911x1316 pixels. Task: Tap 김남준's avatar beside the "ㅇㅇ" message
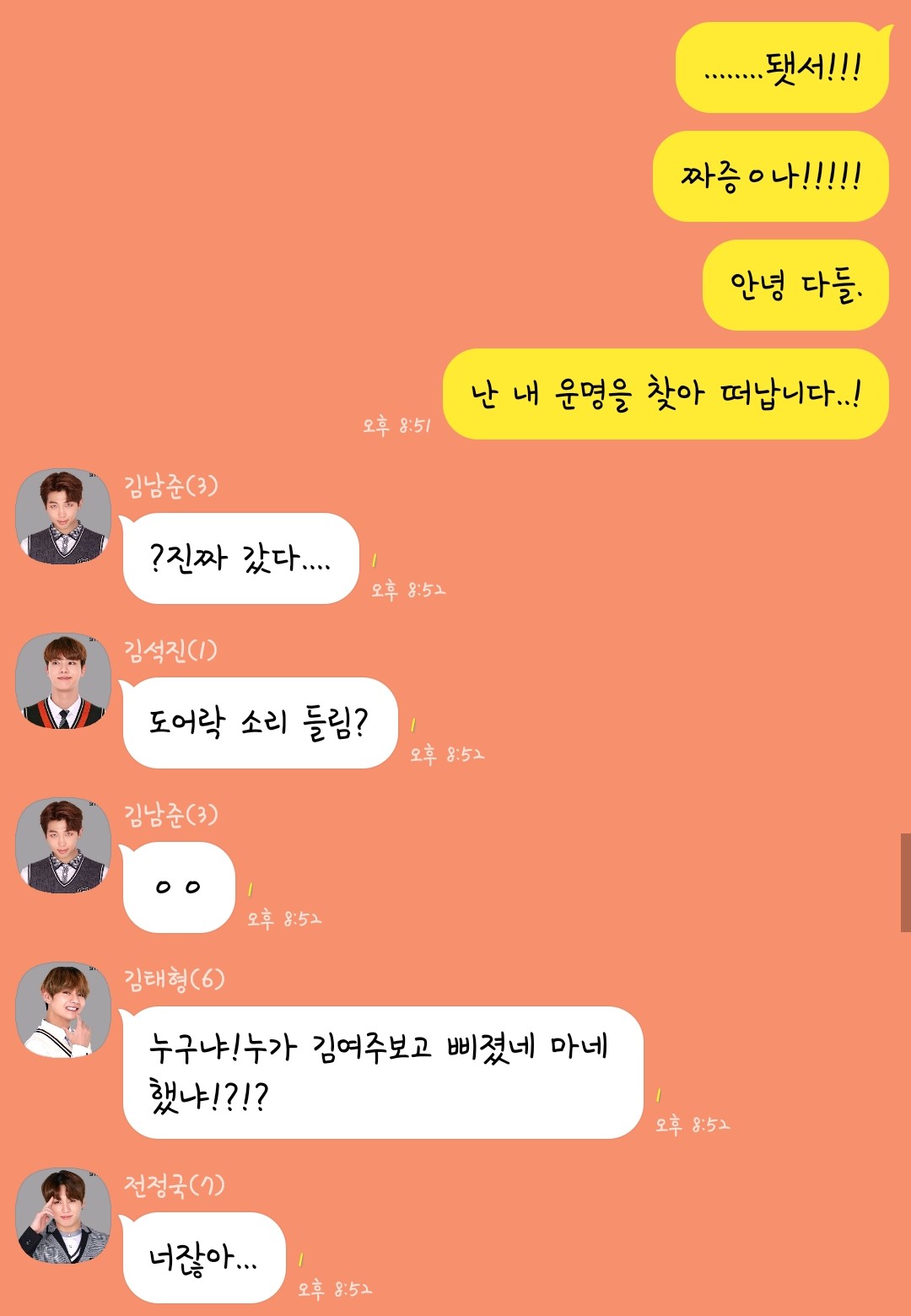tap(63, 845)
